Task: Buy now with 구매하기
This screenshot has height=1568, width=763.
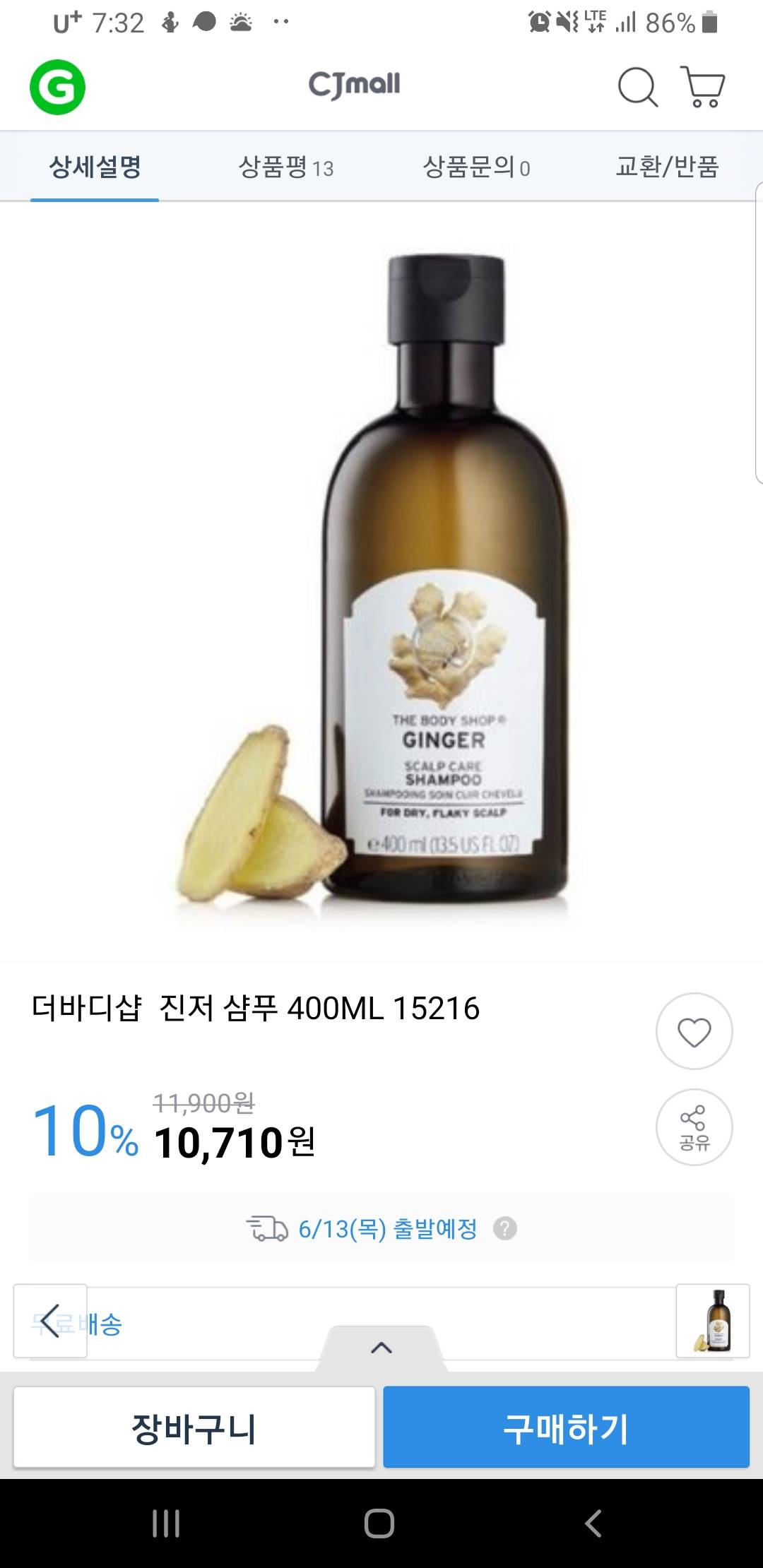Action: 566,1427
